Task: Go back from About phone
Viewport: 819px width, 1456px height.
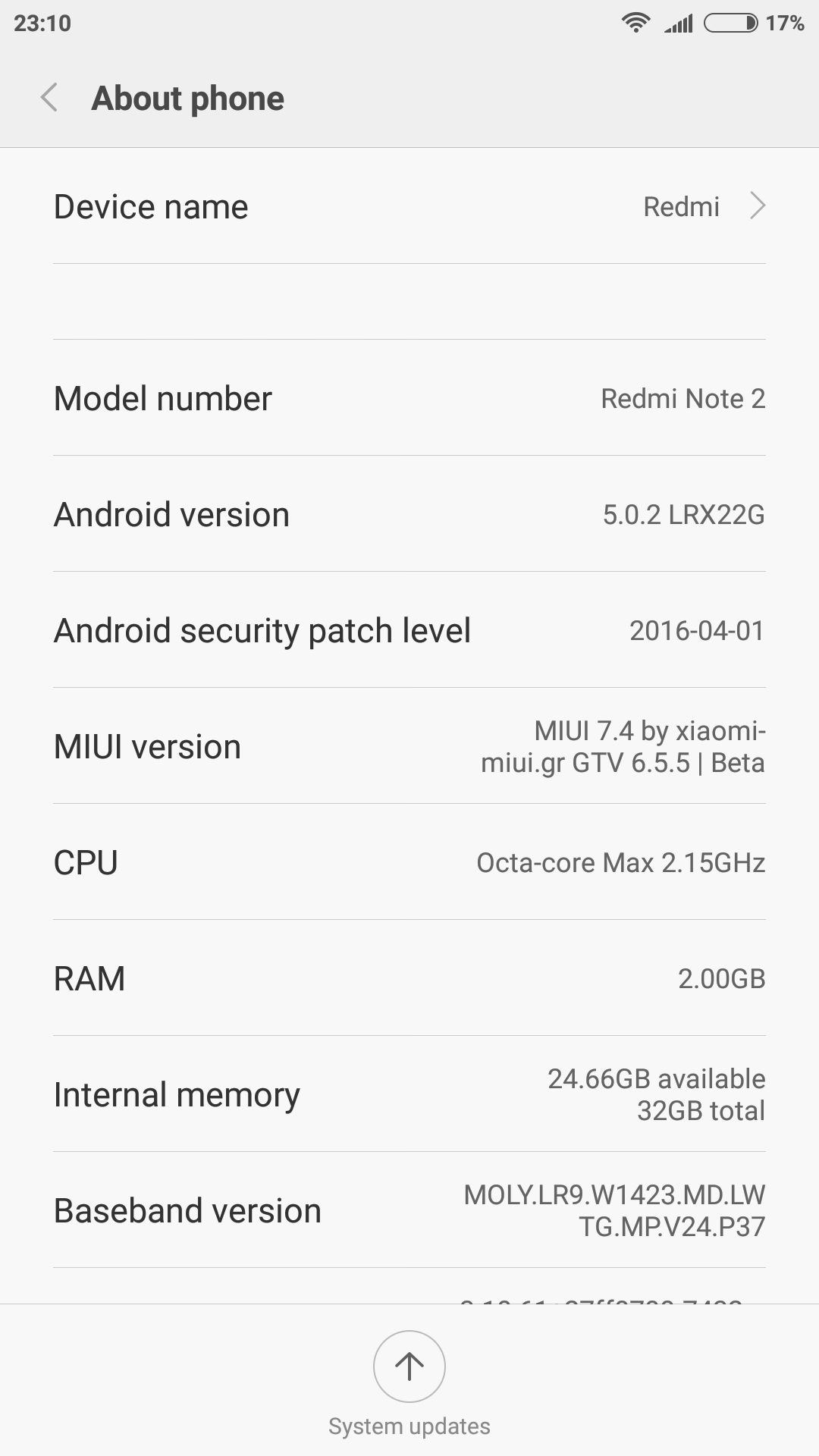Action: (x=49, y=98)
